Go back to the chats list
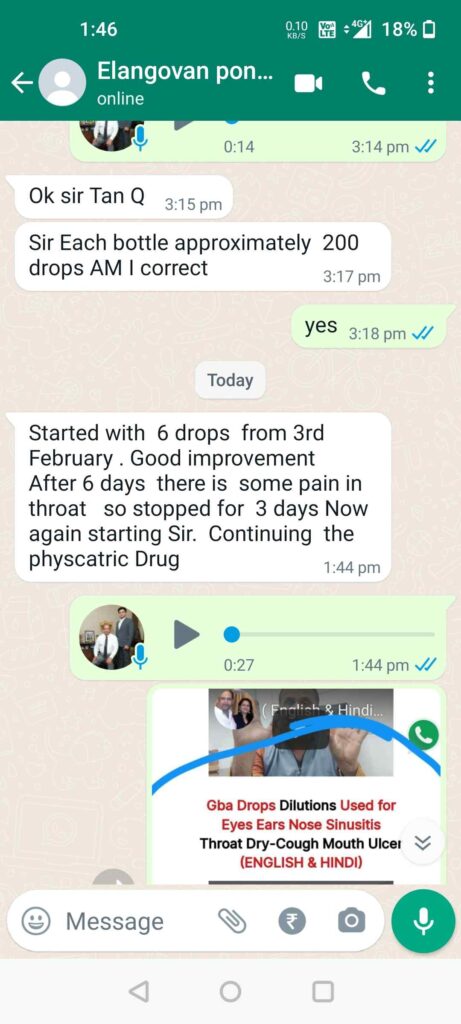Viewport: 461px width, 1024px height. point(22,83)
